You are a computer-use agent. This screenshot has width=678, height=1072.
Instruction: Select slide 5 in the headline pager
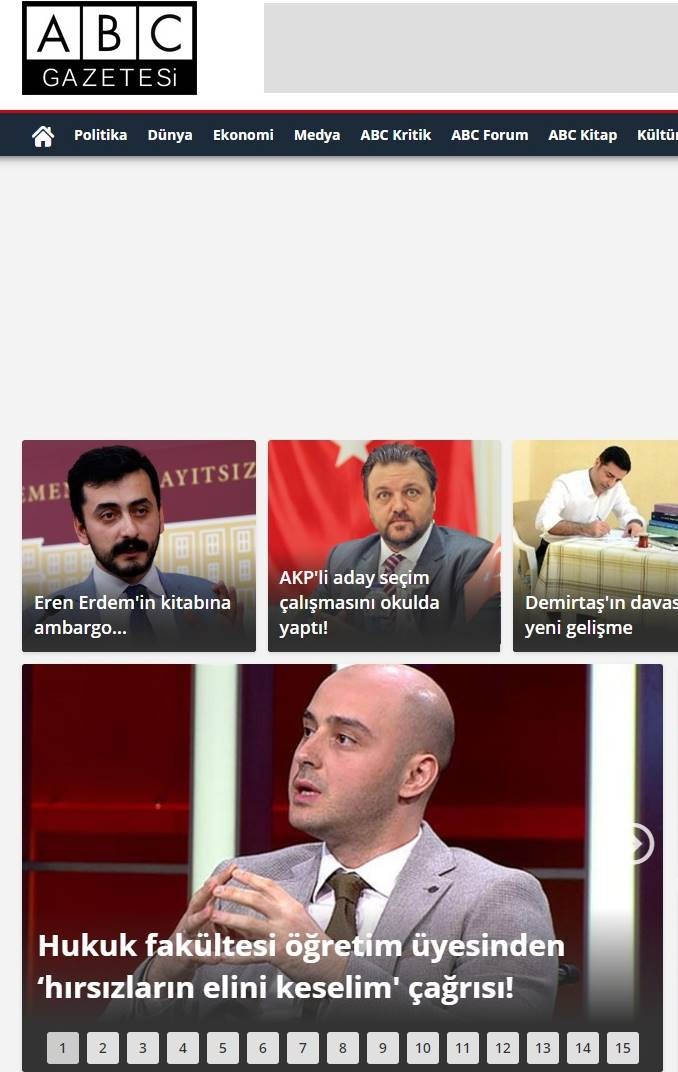point(223,1048)
